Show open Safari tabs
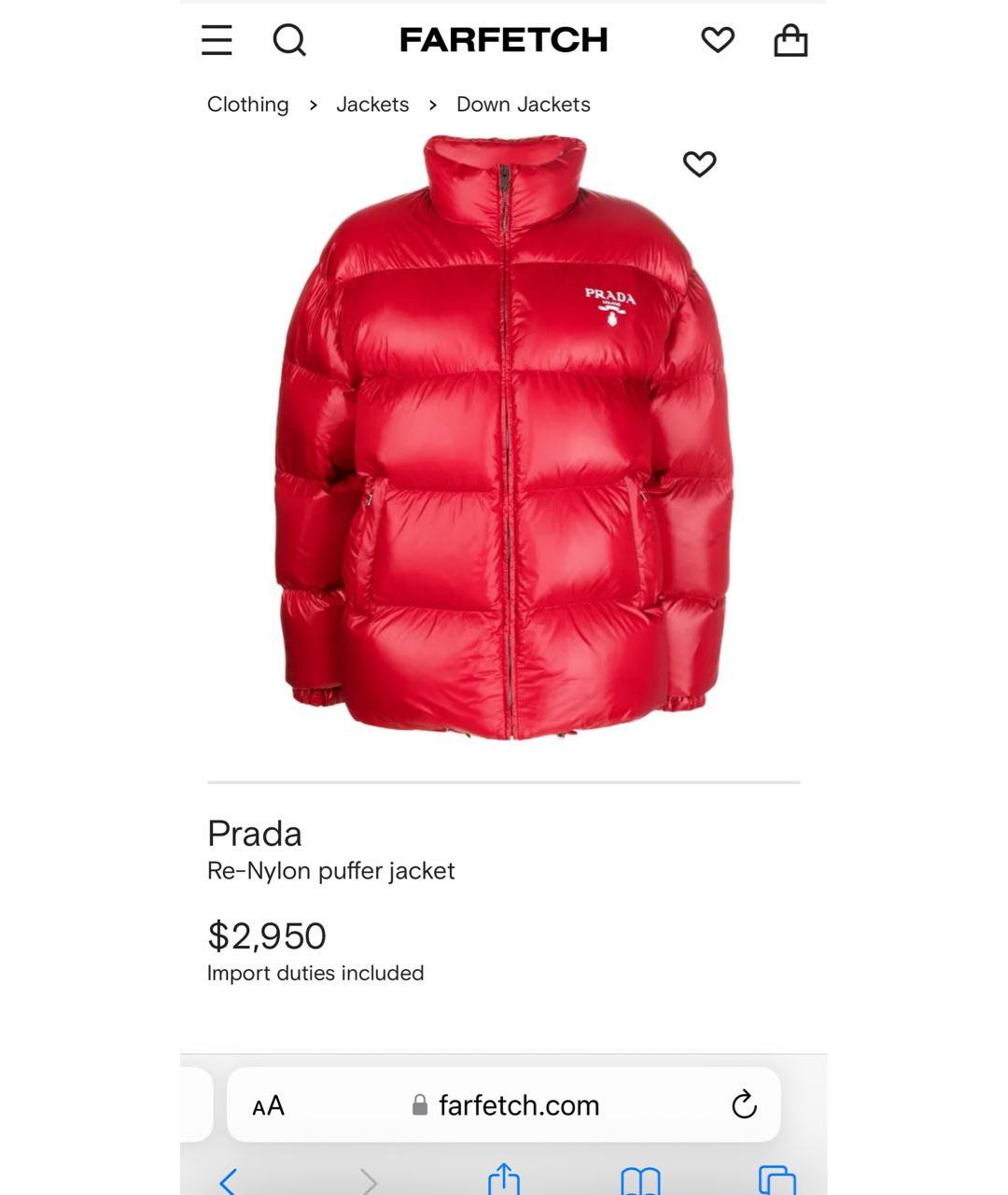This screenshot has width=1008, height=1195. [x=777, y=1181]
